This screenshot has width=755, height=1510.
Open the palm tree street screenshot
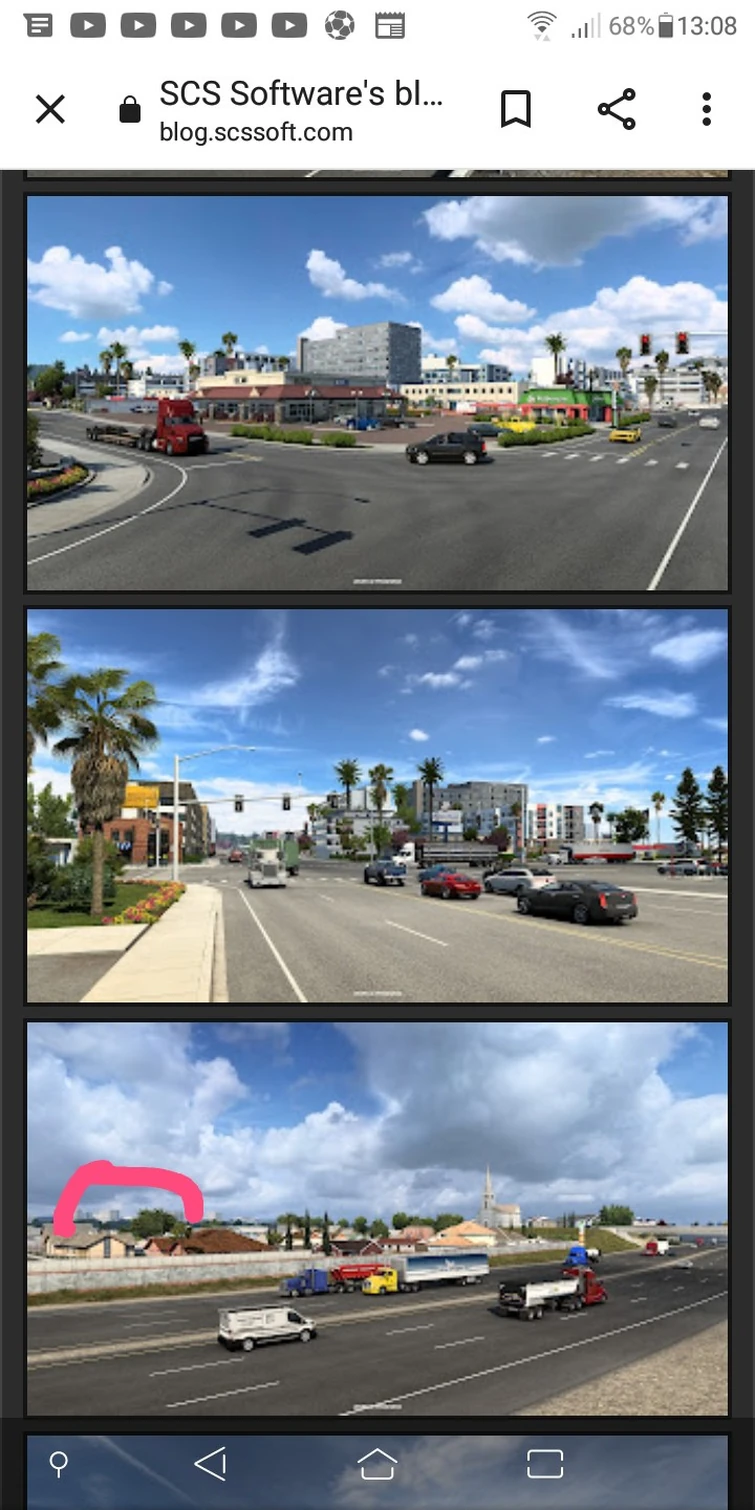pos(377,806)
